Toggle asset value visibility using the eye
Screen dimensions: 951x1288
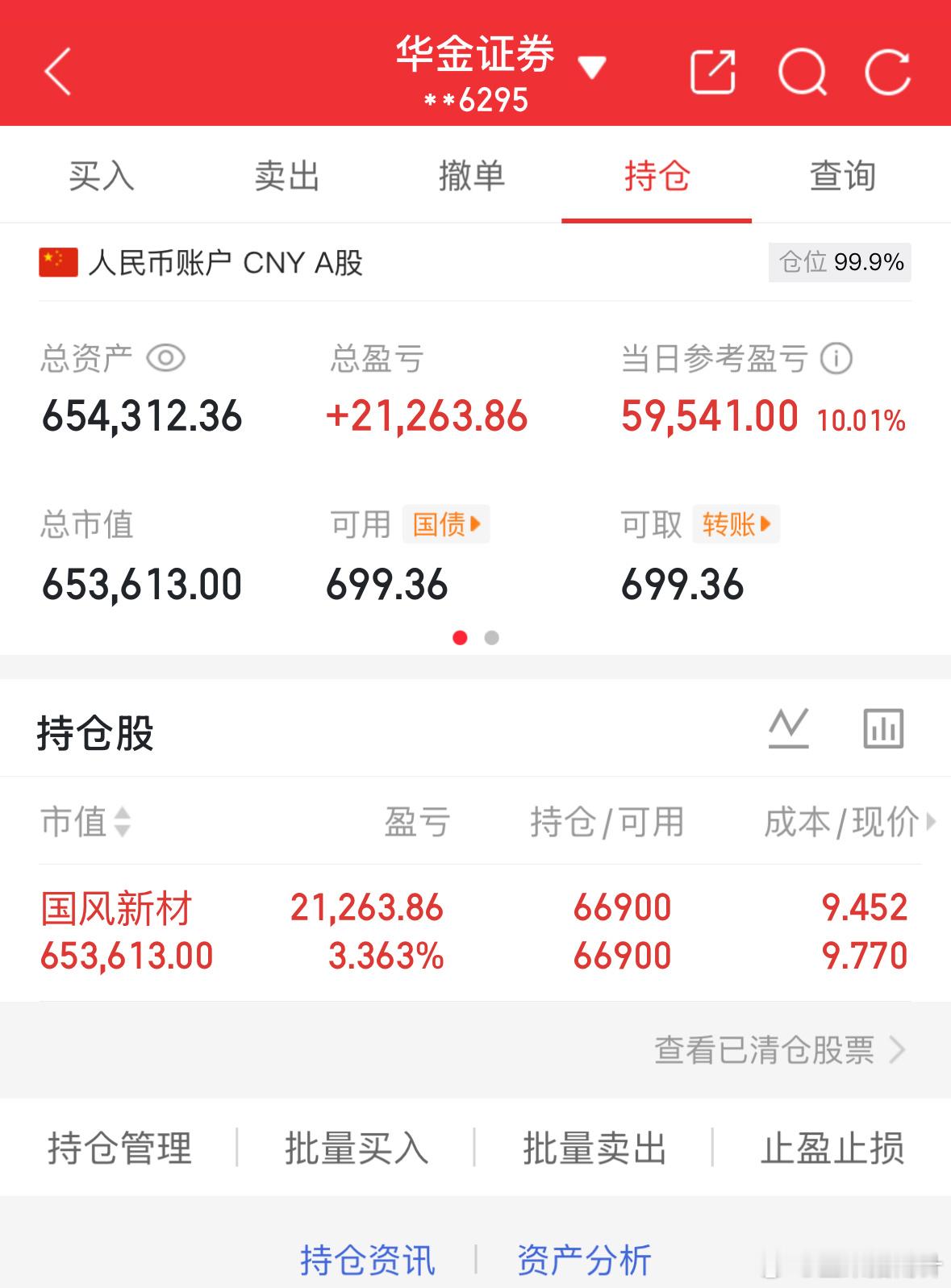[x=167, y=360]
